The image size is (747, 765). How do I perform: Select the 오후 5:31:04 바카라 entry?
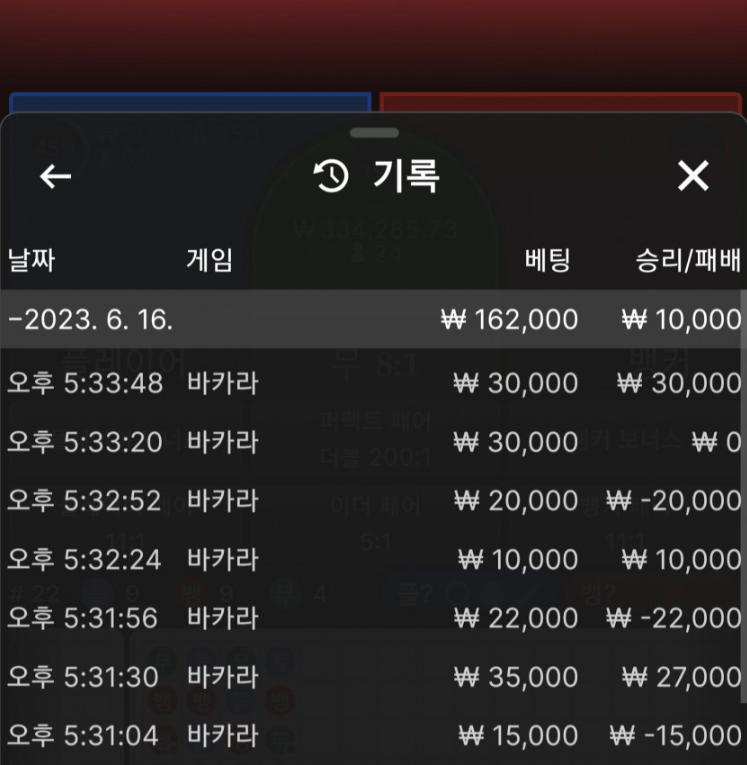372,737
